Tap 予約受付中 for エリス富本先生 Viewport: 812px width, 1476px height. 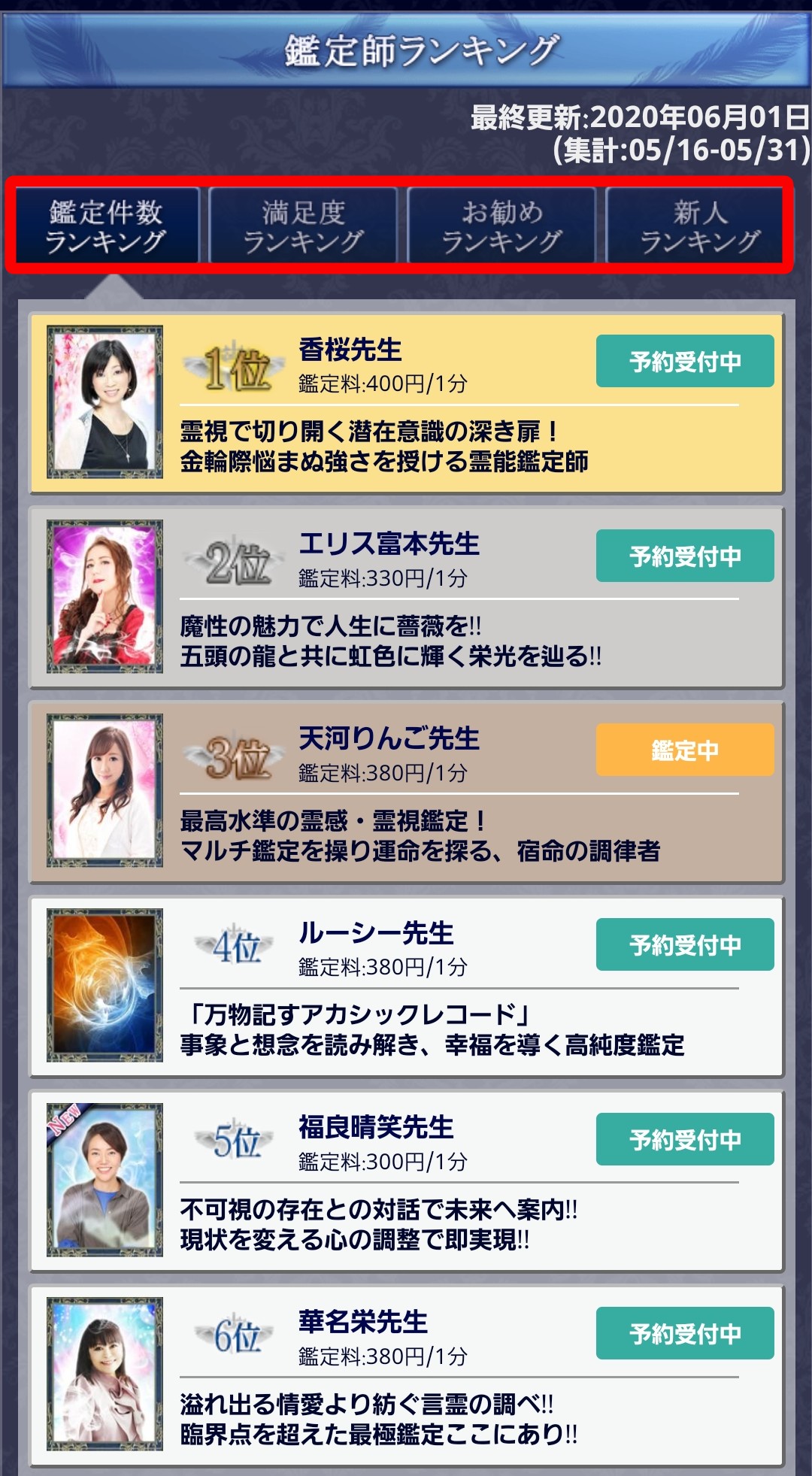[x=685, y=556]
